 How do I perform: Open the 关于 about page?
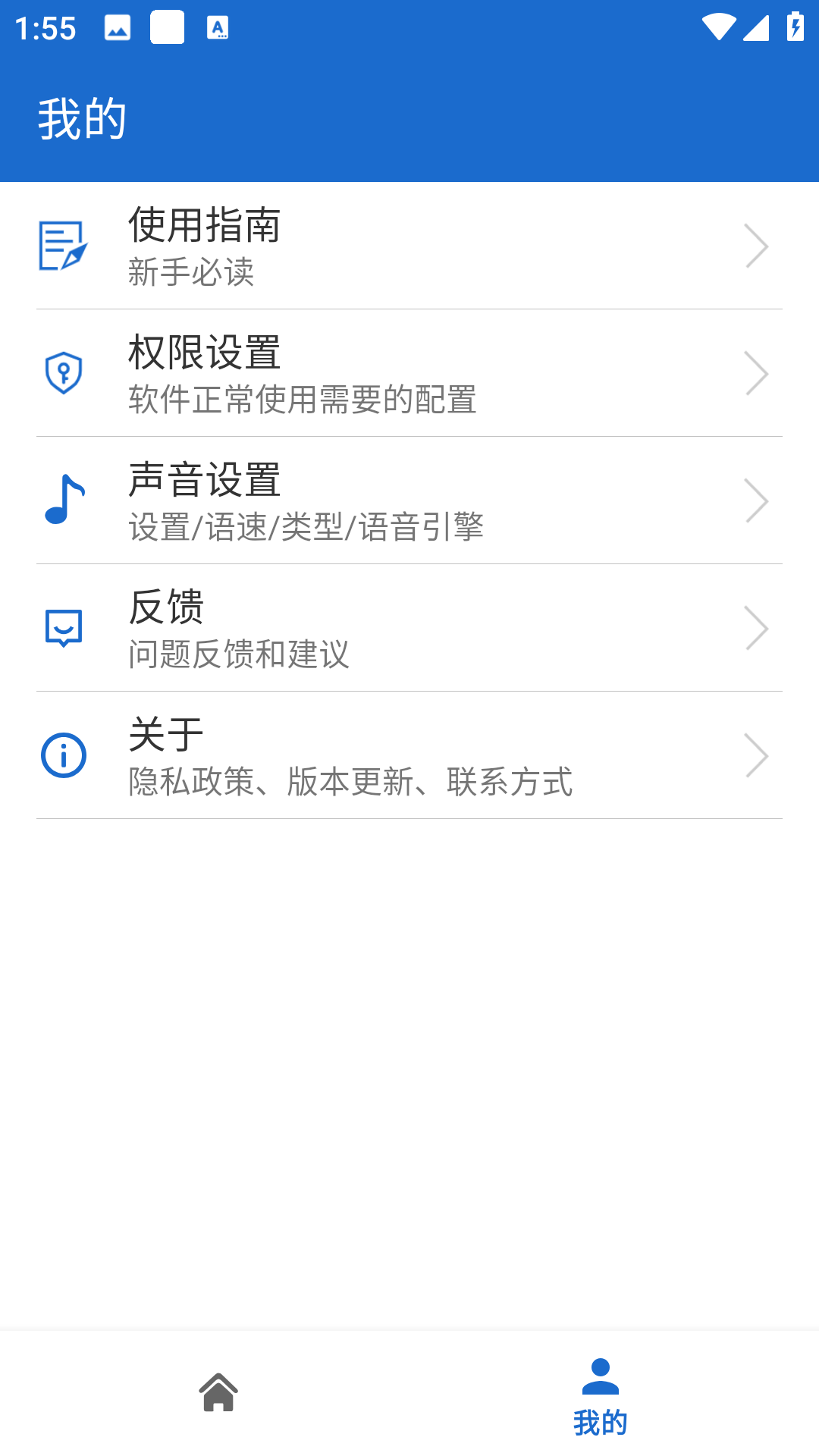(x=409, y=755)
